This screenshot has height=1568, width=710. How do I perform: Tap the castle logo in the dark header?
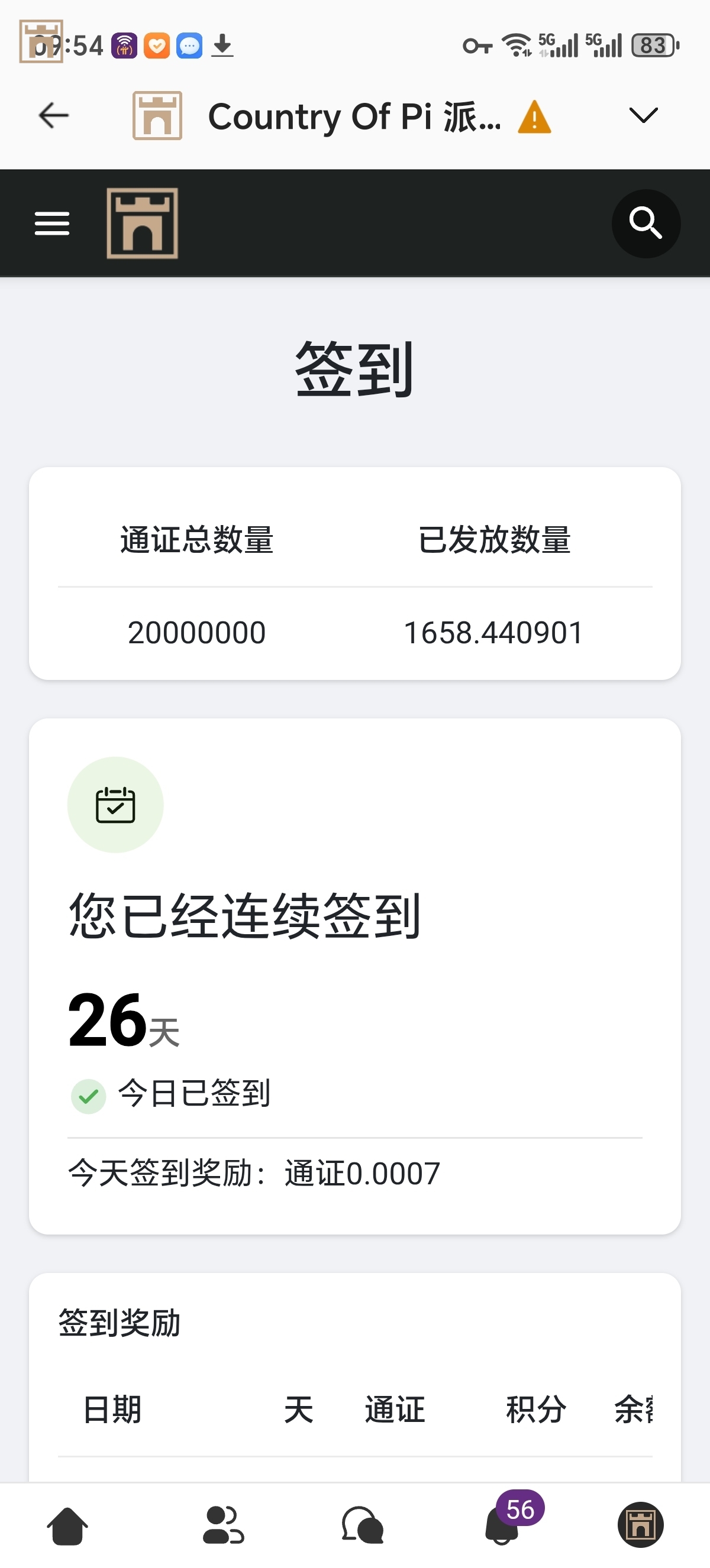143,223
